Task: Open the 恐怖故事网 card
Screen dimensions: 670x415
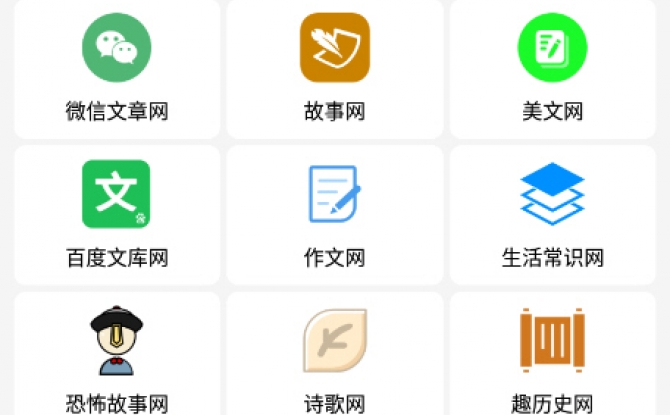Action: tap(117, 358)
